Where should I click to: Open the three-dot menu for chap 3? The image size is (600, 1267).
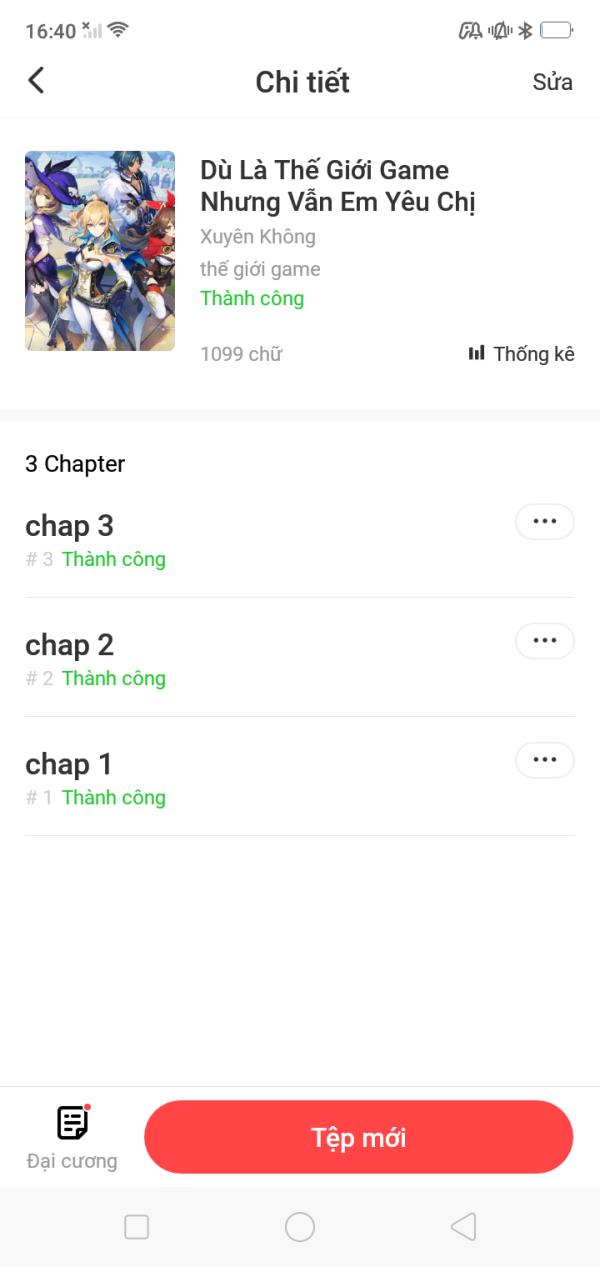pos(544,522)
